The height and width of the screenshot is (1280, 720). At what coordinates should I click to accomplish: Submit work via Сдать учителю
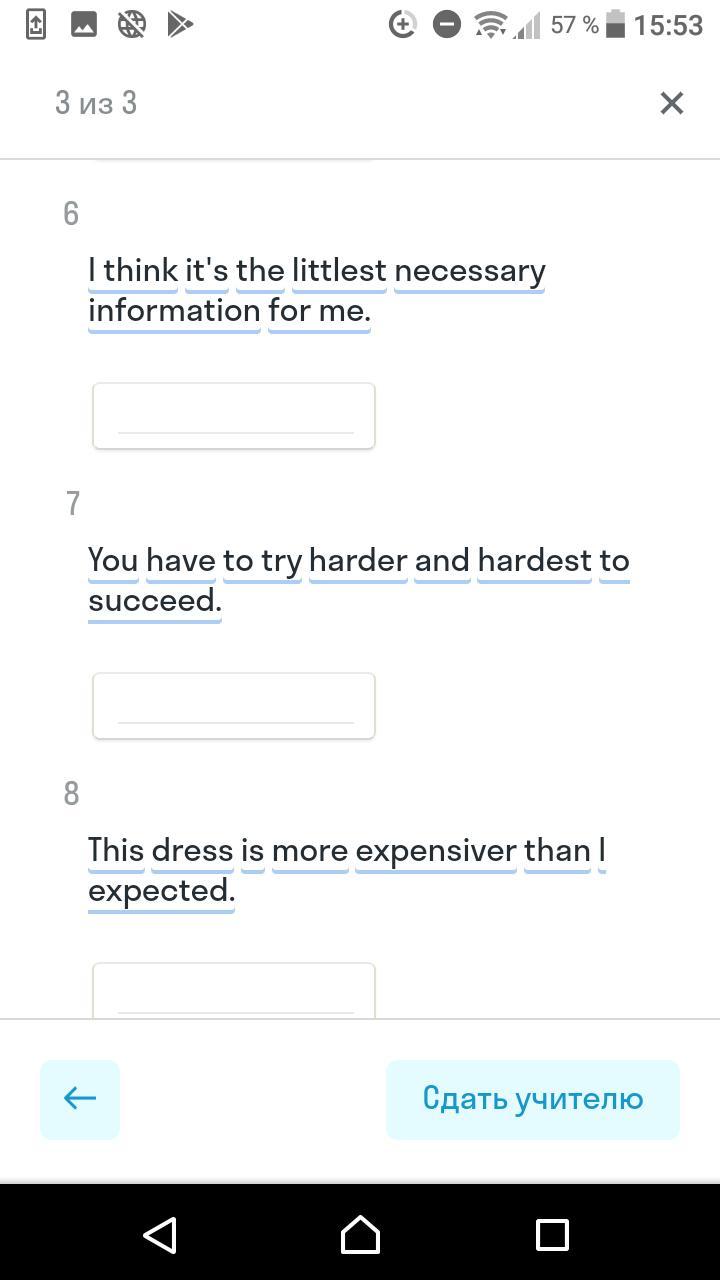tap(533, 1099)
